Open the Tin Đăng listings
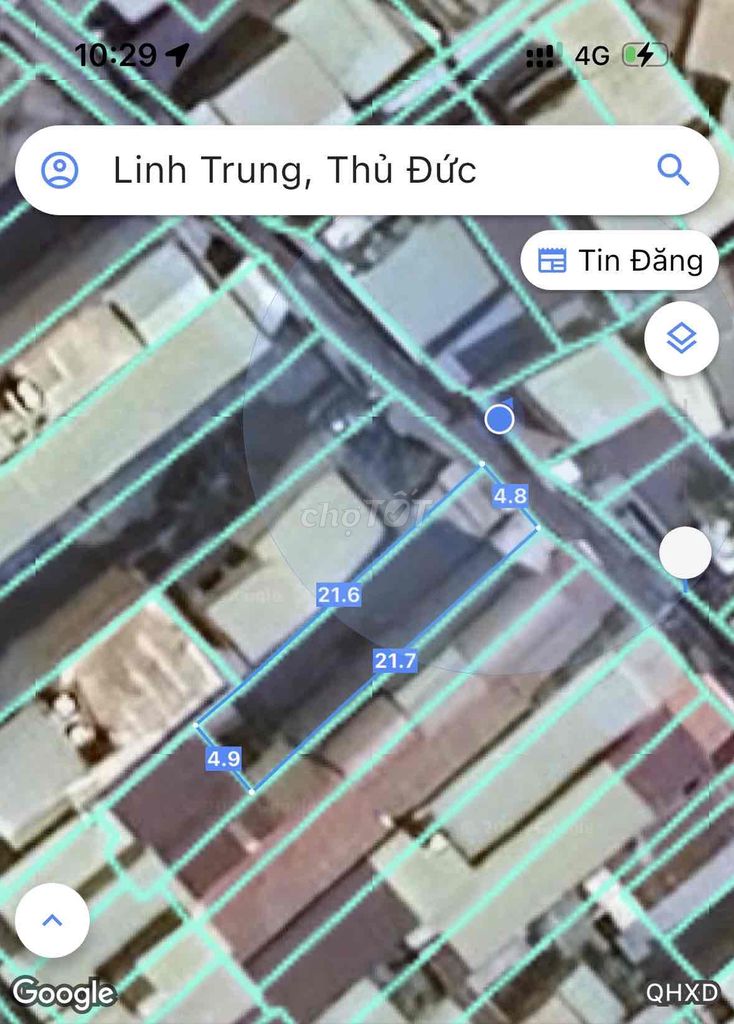This screenshot has width=734, height=1024. click(x=620, y=261)
